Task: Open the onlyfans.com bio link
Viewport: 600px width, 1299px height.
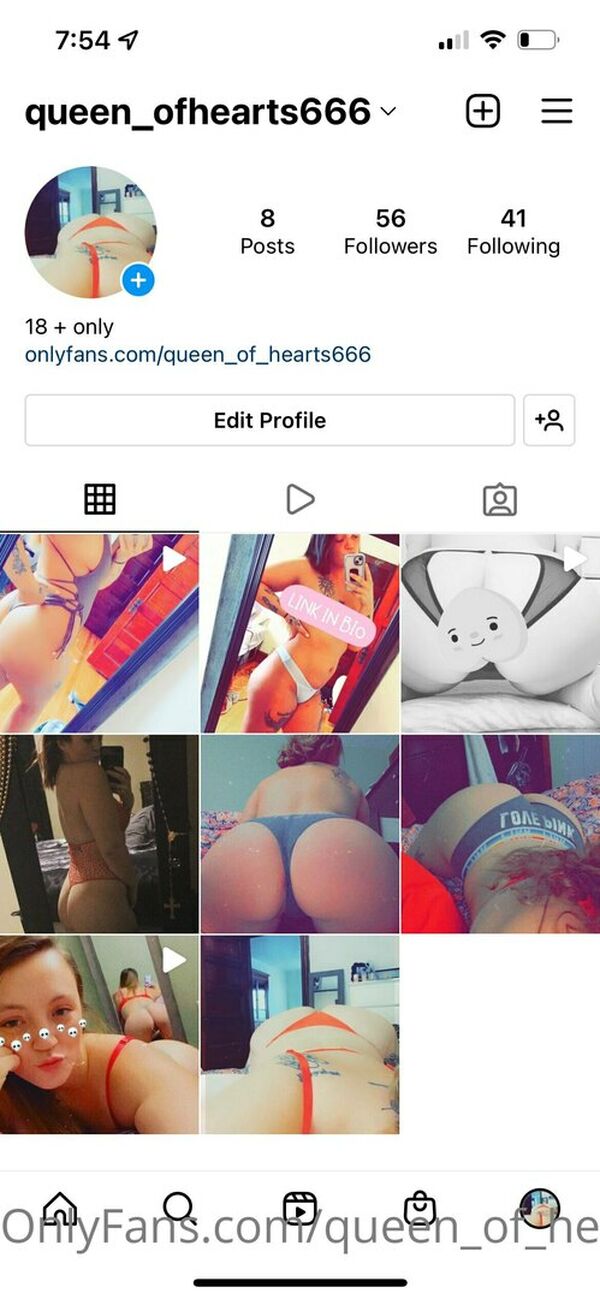Action: (198, 354)
